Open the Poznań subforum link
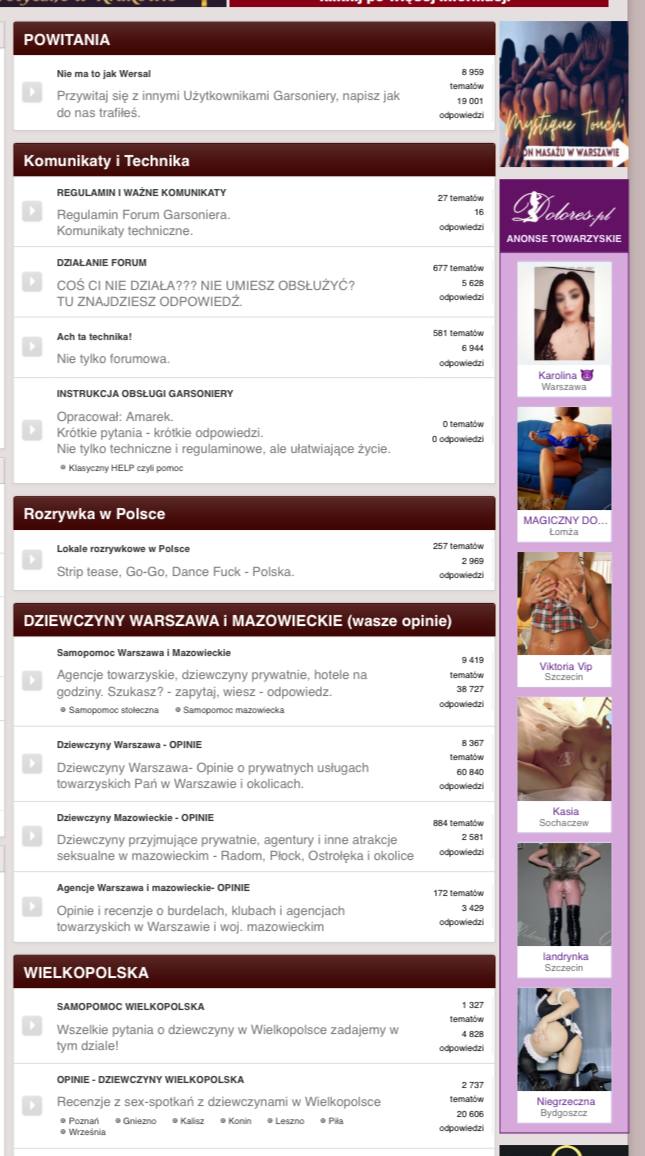Image resolution: width=645 pixels, height=1156 pixels. (83, 1121)
